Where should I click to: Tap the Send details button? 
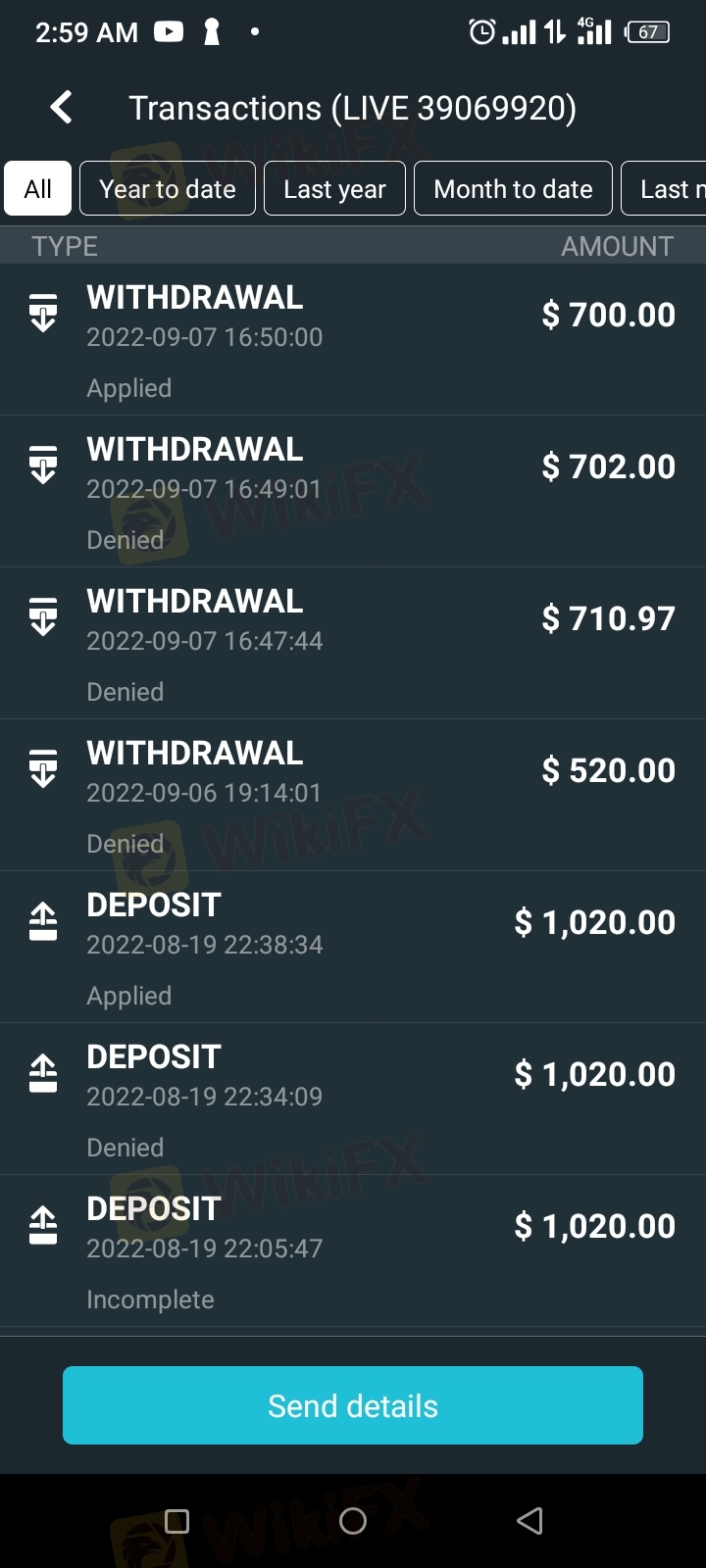tap(353, 1405)
